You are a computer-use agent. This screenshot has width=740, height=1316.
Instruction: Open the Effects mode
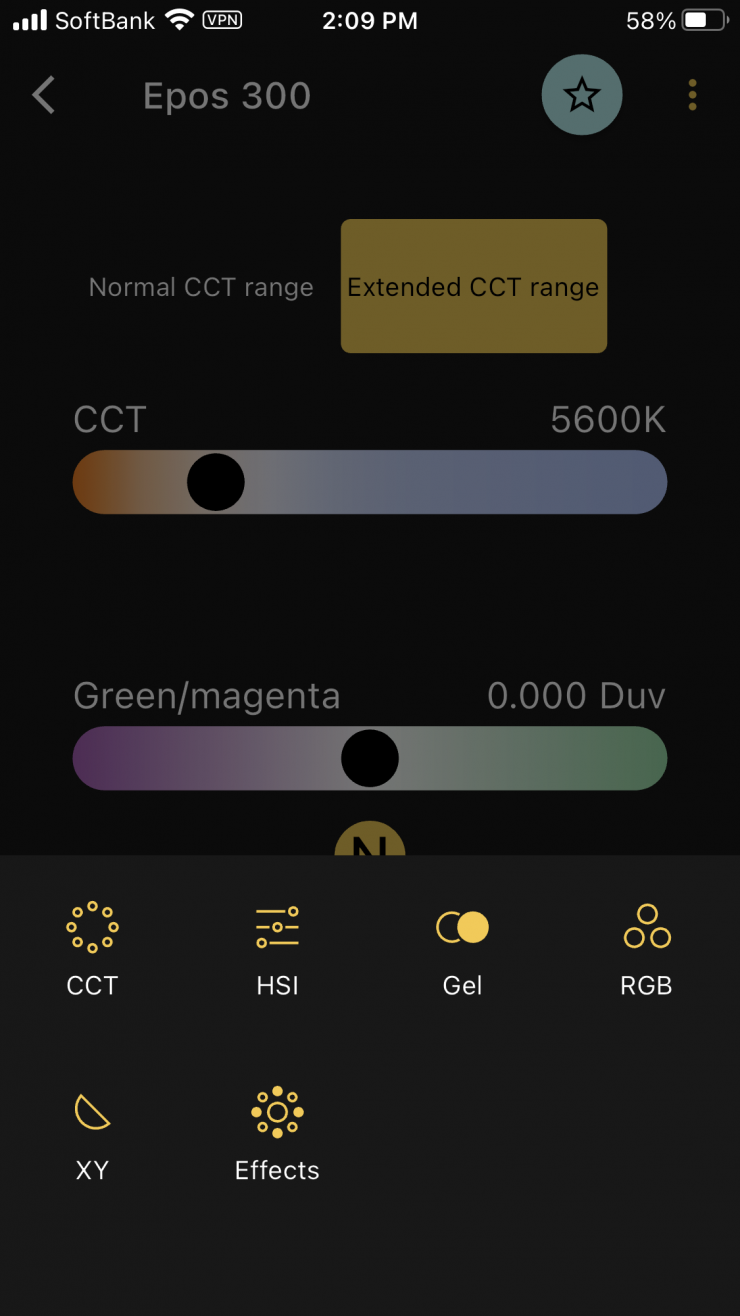(x=277, y=1133)
